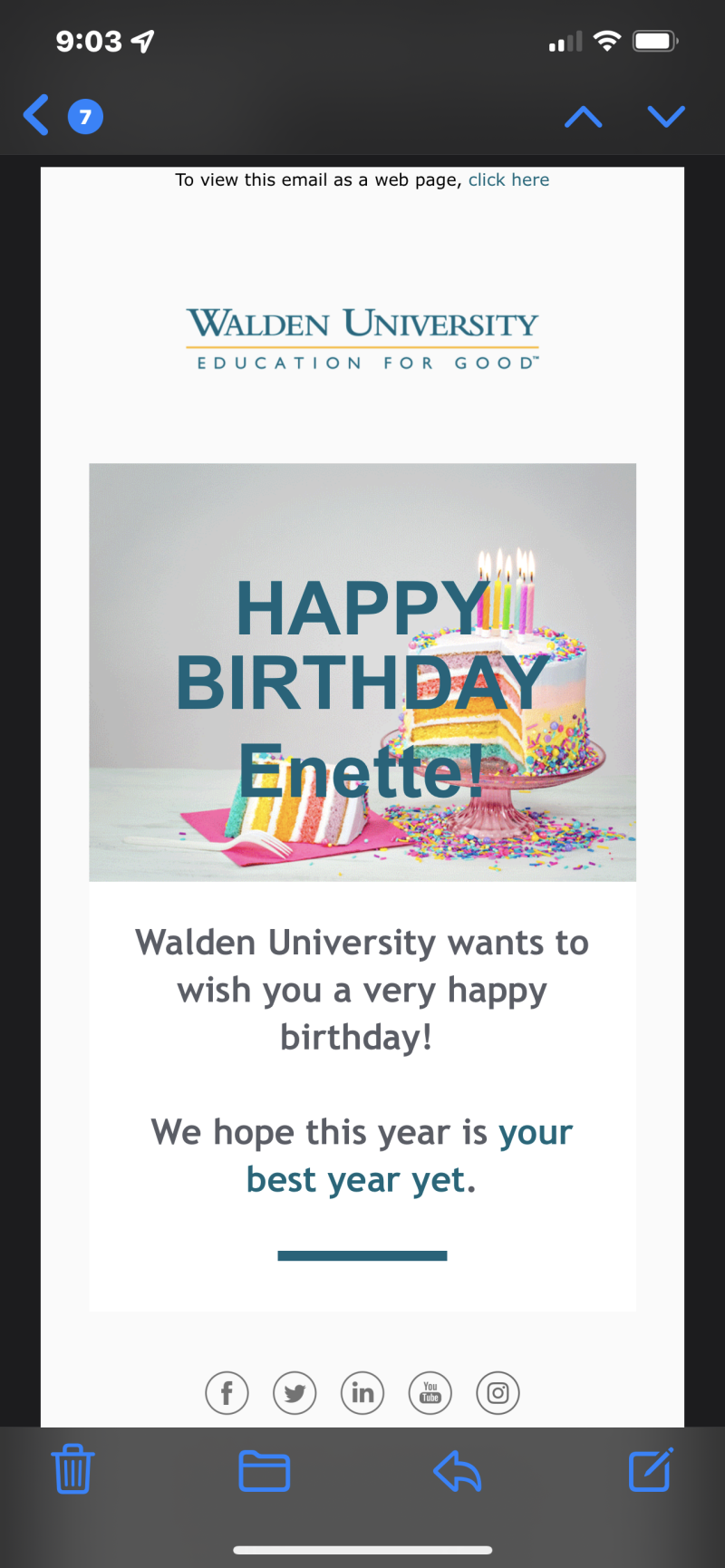Show the previous email
725x1568 pixels.
point(583,117)
